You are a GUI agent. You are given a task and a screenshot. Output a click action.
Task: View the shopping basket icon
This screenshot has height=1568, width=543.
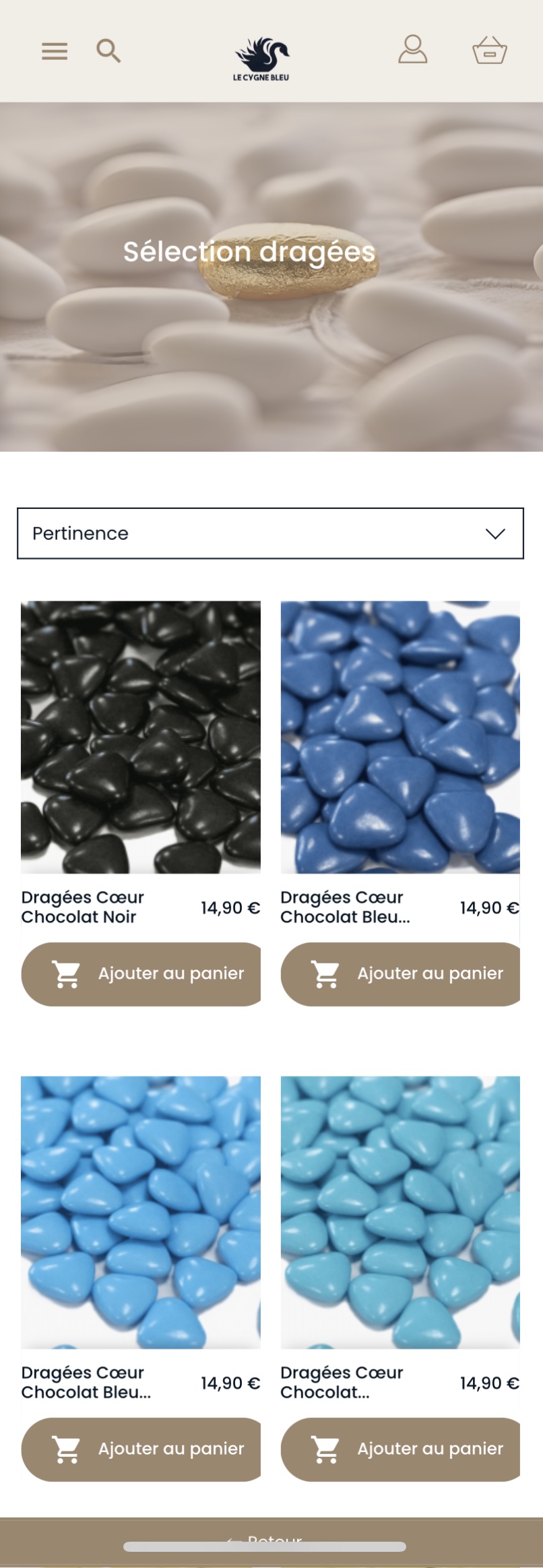pos(488,49)
